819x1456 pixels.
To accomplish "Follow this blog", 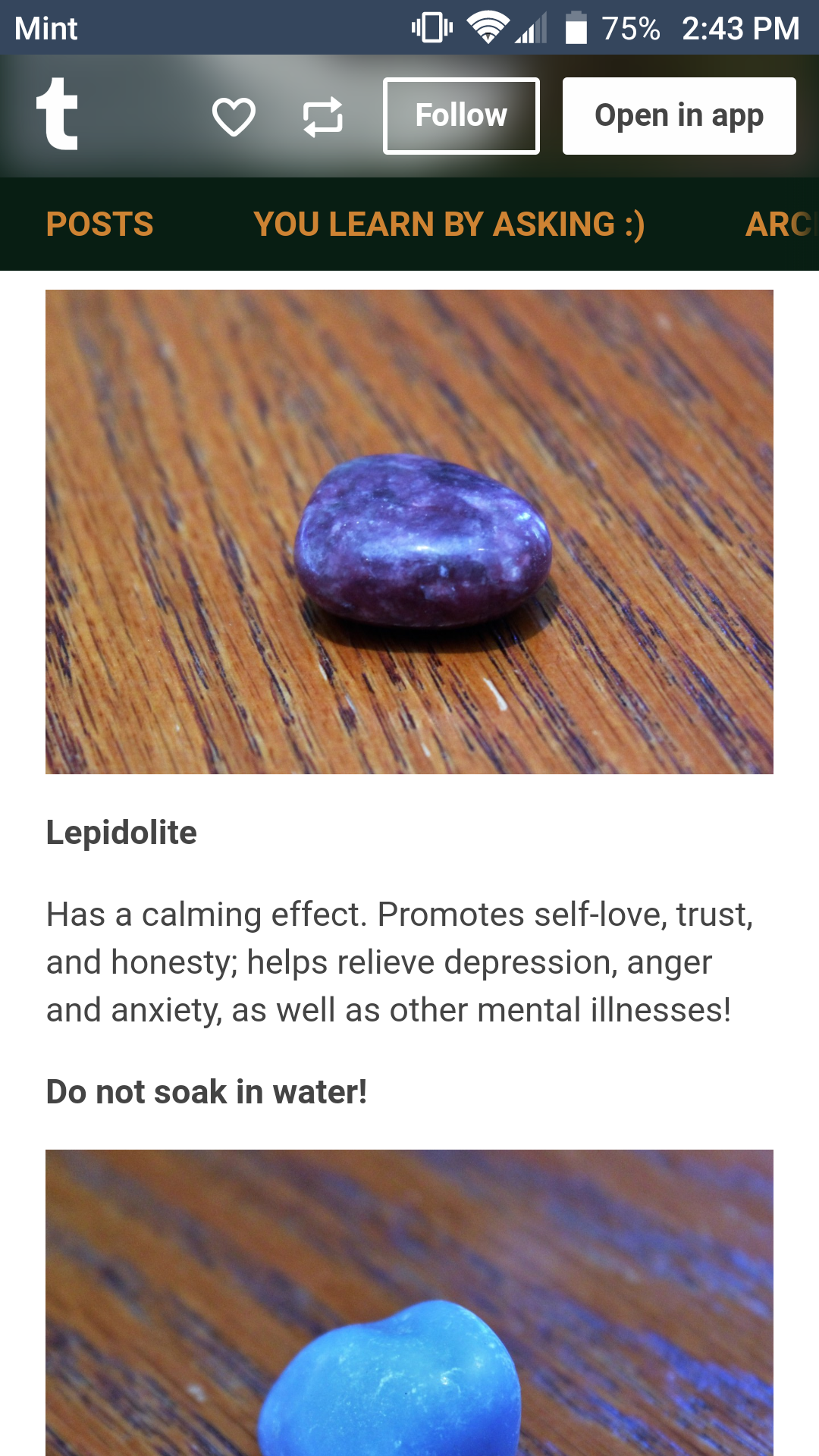I will click(461, 116).
